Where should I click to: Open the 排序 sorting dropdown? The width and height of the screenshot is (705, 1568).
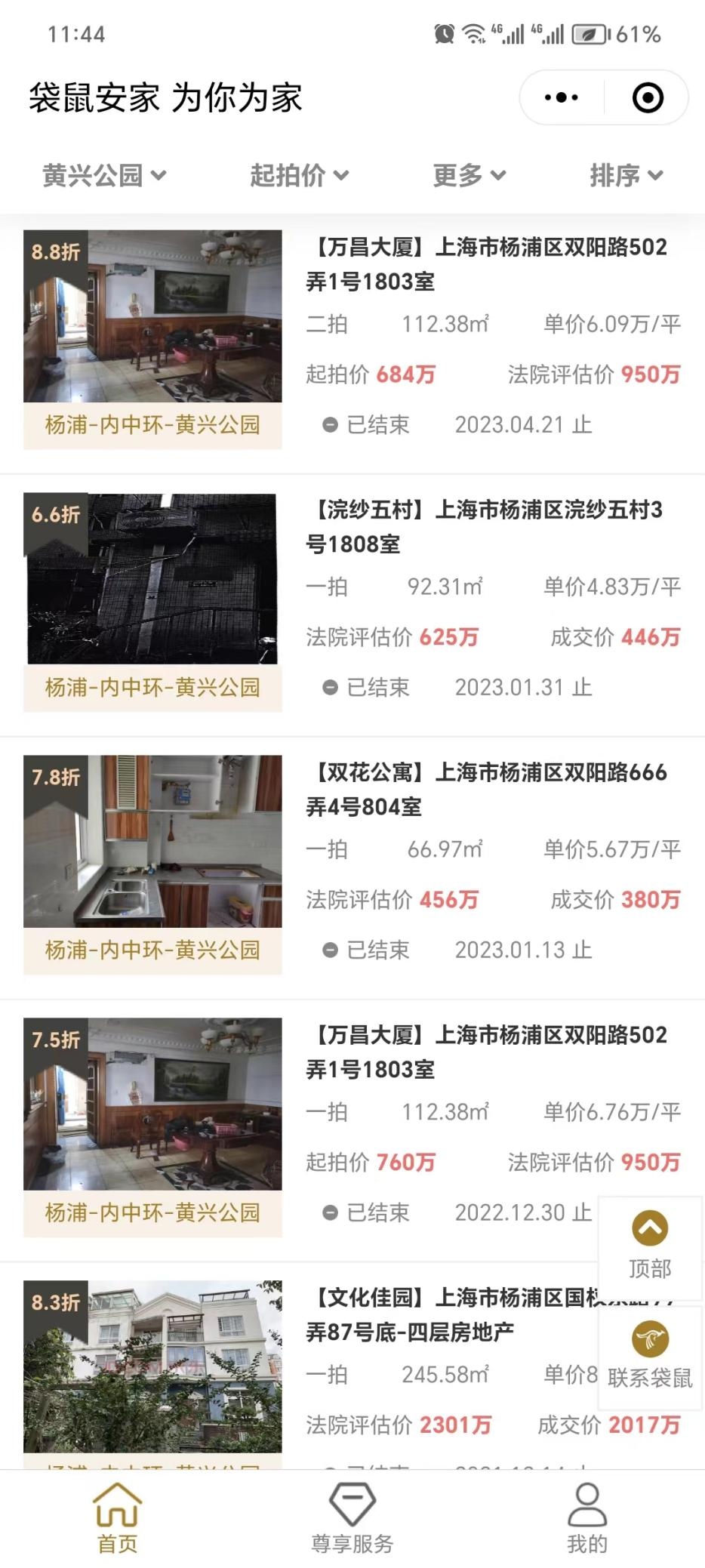(626, 175)
